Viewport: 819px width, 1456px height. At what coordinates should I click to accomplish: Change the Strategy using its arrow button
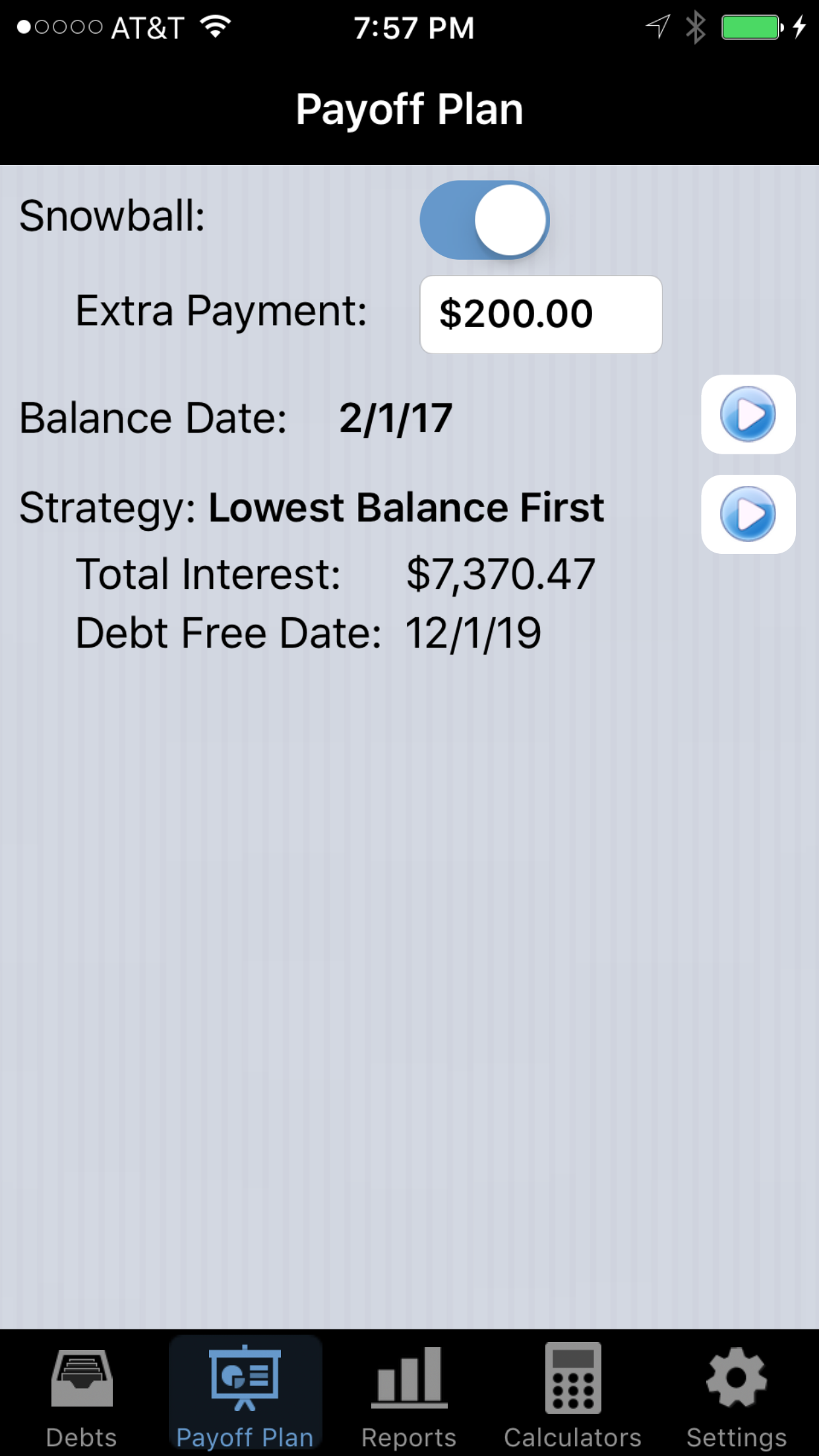[x=748, y=514]
